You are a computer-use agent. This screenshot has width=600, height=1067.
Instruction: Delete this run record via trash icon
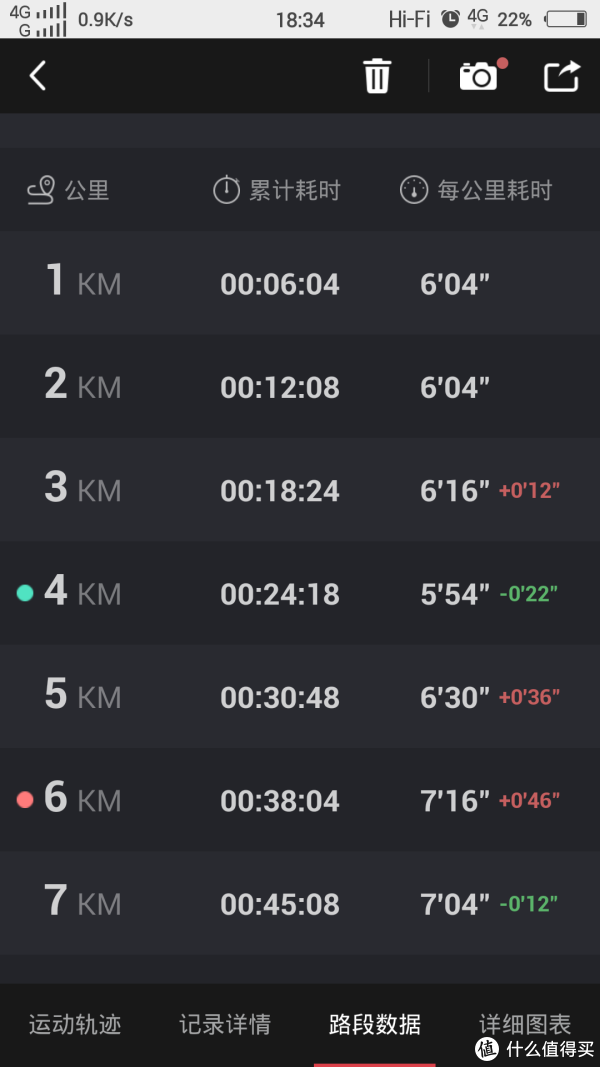pyautogui.click(x=376, y=76)
